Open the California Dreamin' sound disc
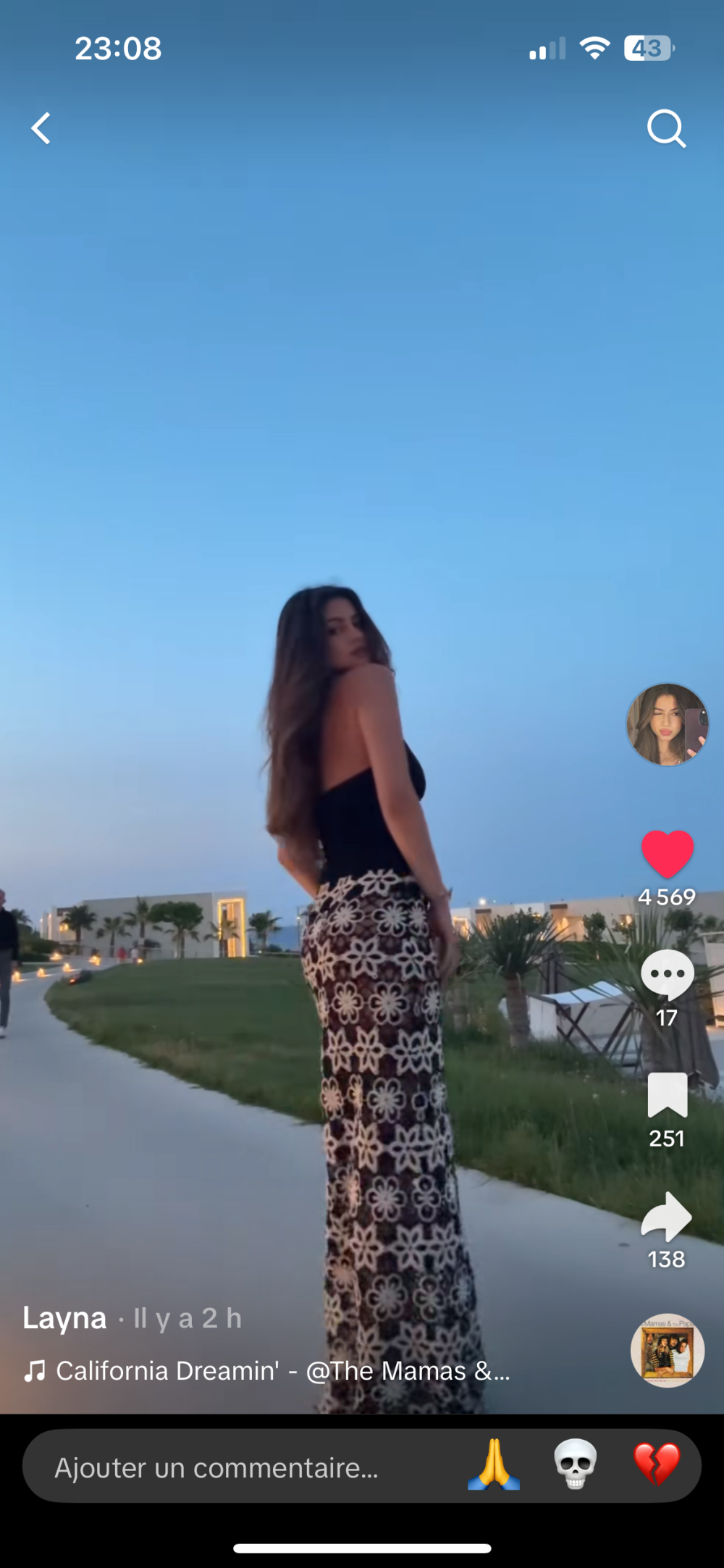Screen dimensions: 724x1568 (x=667, y=1351)
